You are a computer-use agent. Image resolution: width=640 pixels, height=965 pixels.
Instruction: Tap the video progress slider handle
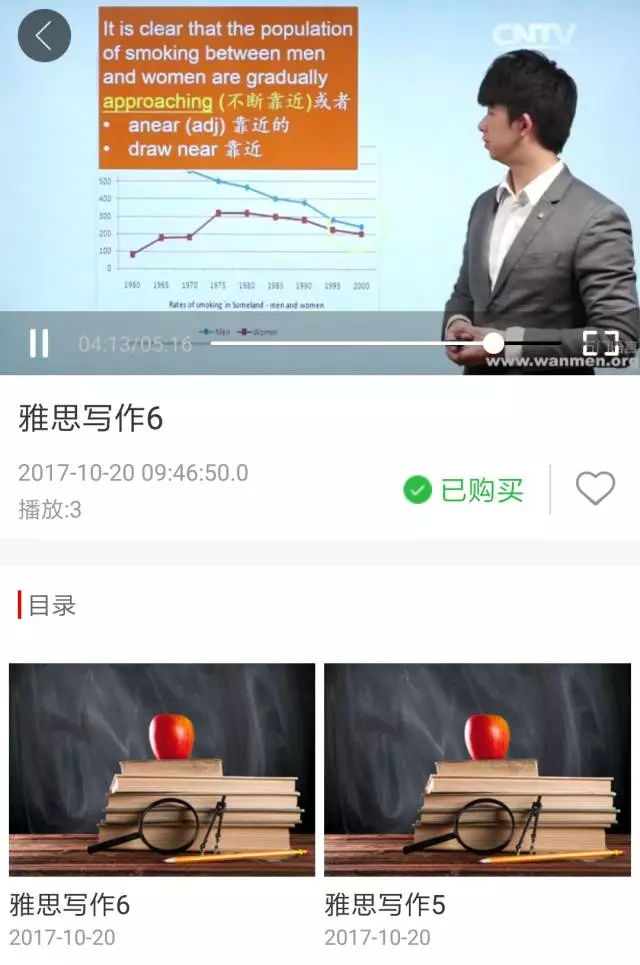point(493,343)
